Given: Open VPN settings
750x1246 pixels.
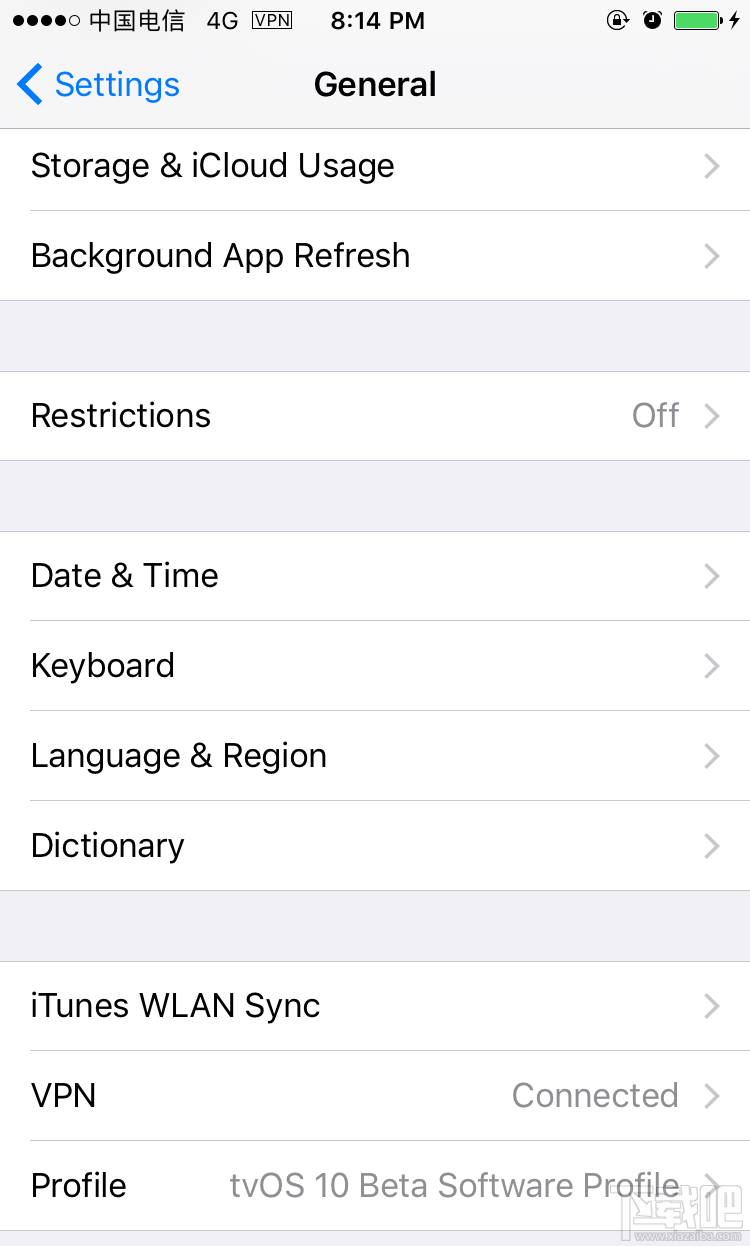Looking at the screenshot, I should (x=375, y=1096).
